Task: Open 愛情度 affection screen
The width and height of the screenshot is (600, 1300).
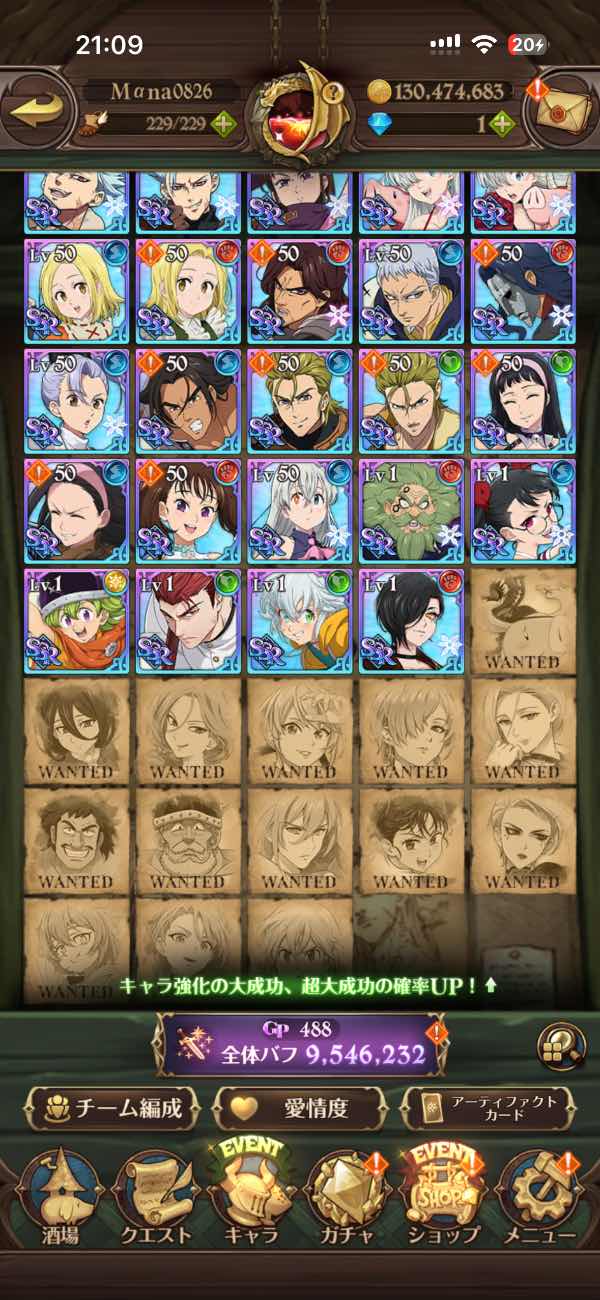Action: 300,1107
